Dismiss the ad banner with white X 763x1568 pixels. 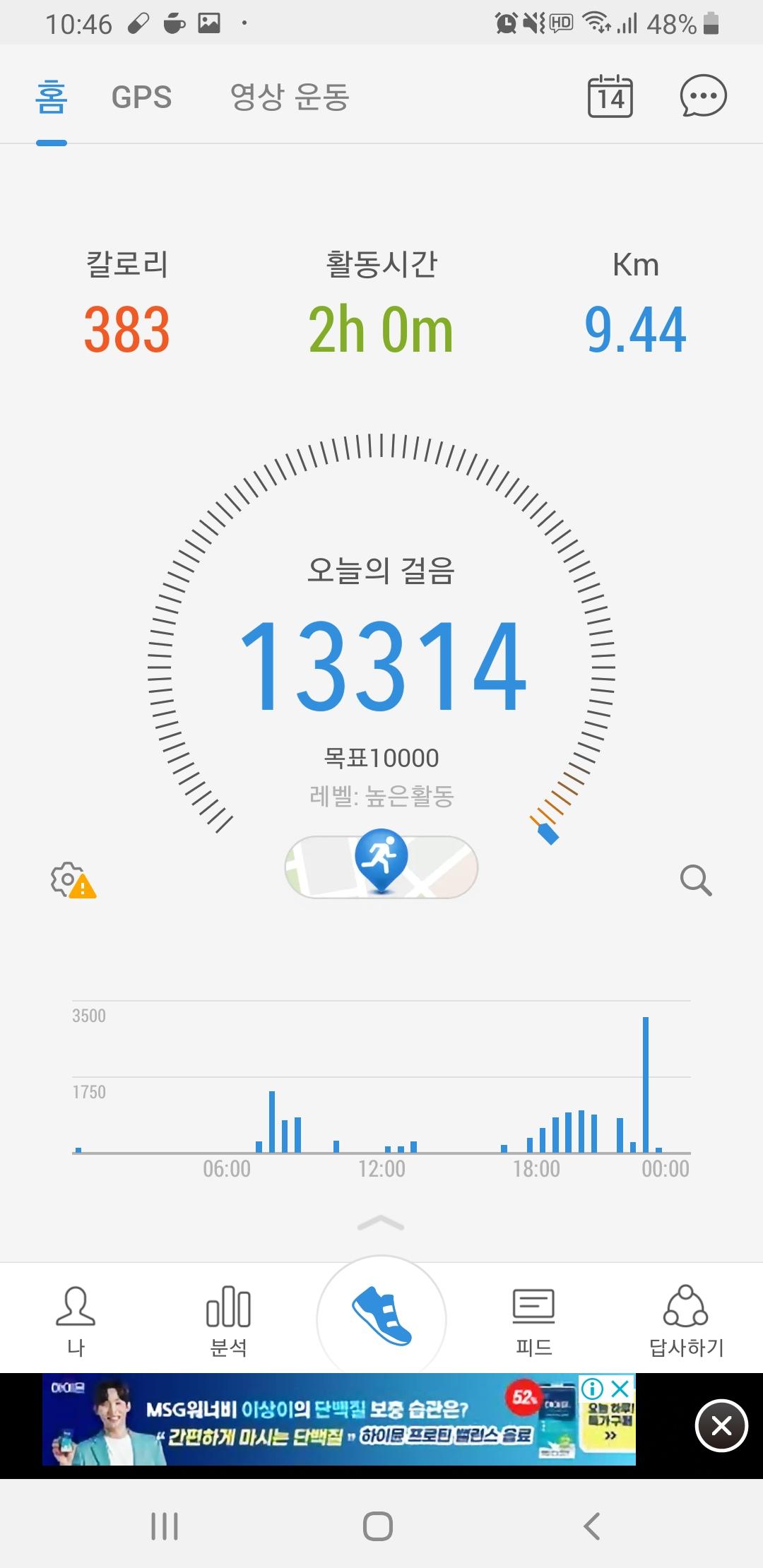(721, 1425)
